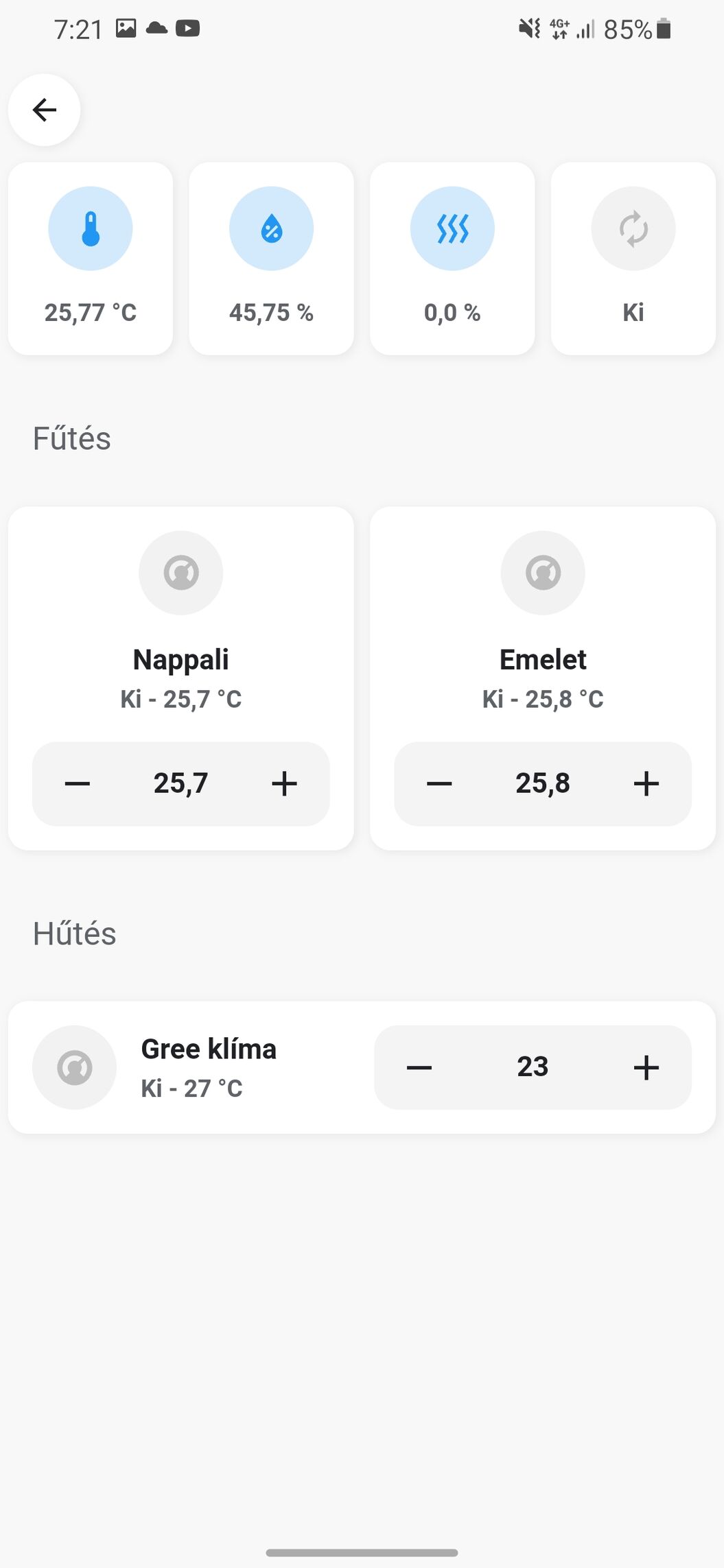Increase Gree klíma set temperature

[x=646, y=1067]
